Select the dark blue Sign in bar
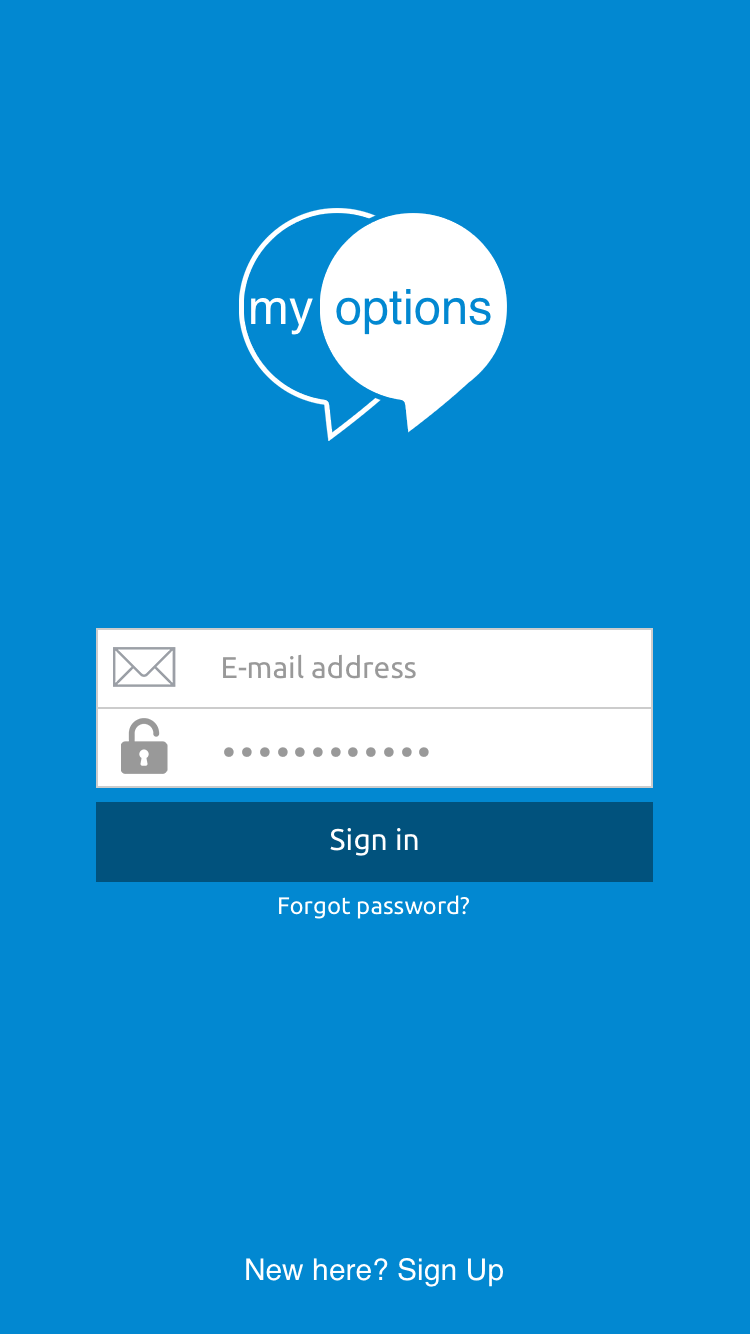 (x=373, y=840)
